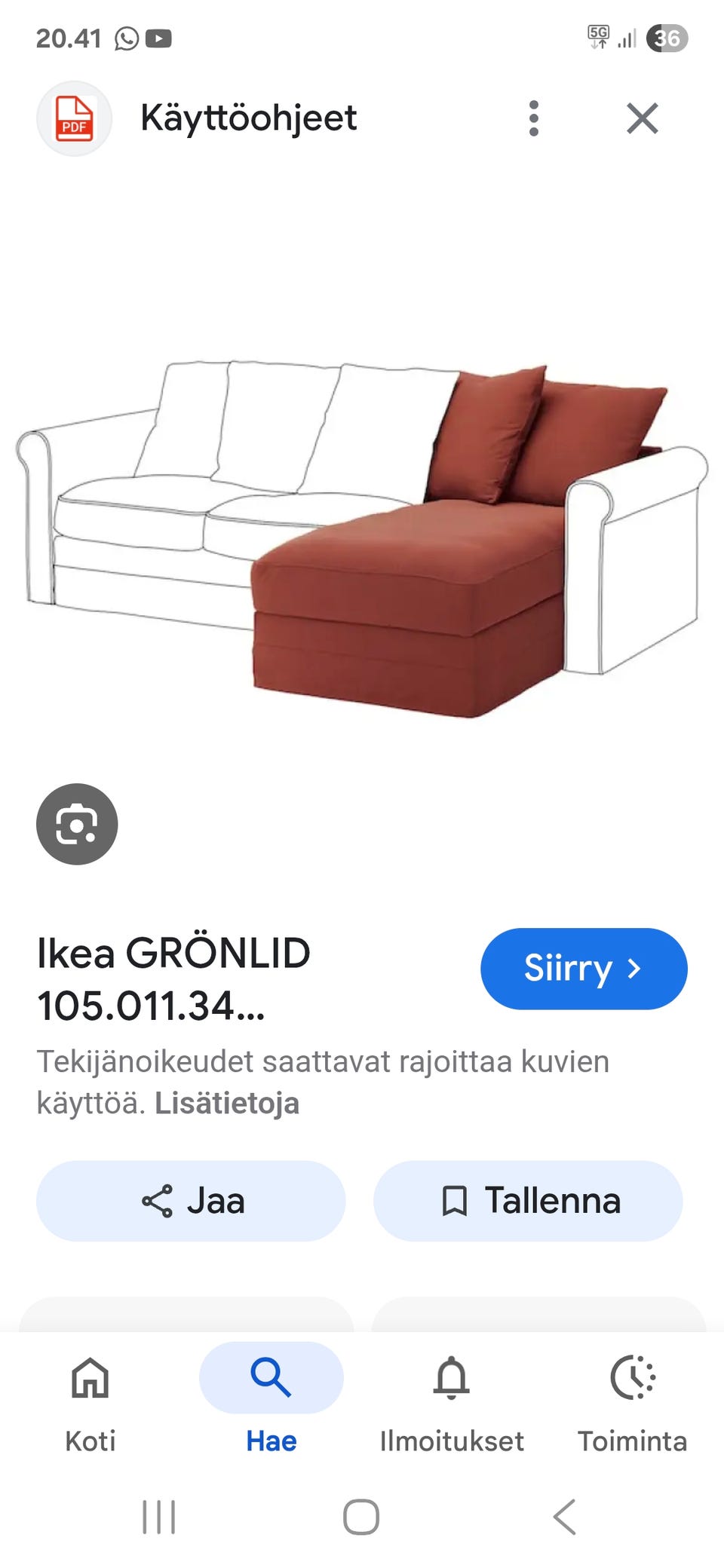724x1568 pixels.
Task: Tap the PDF document icon
Action: click(x=74, y=118)
